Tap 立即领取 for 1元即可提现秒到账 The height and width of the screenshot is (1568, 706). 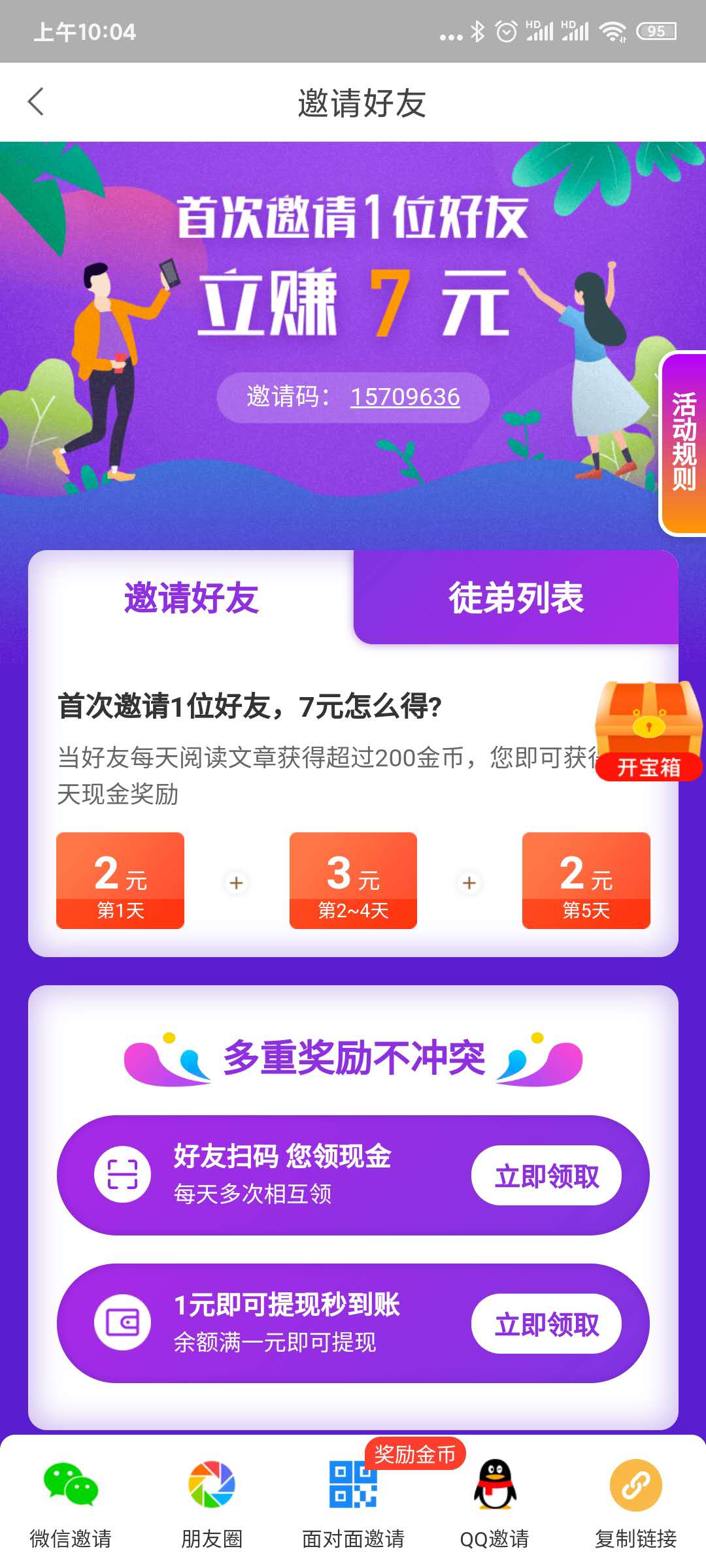point(546,1324)
